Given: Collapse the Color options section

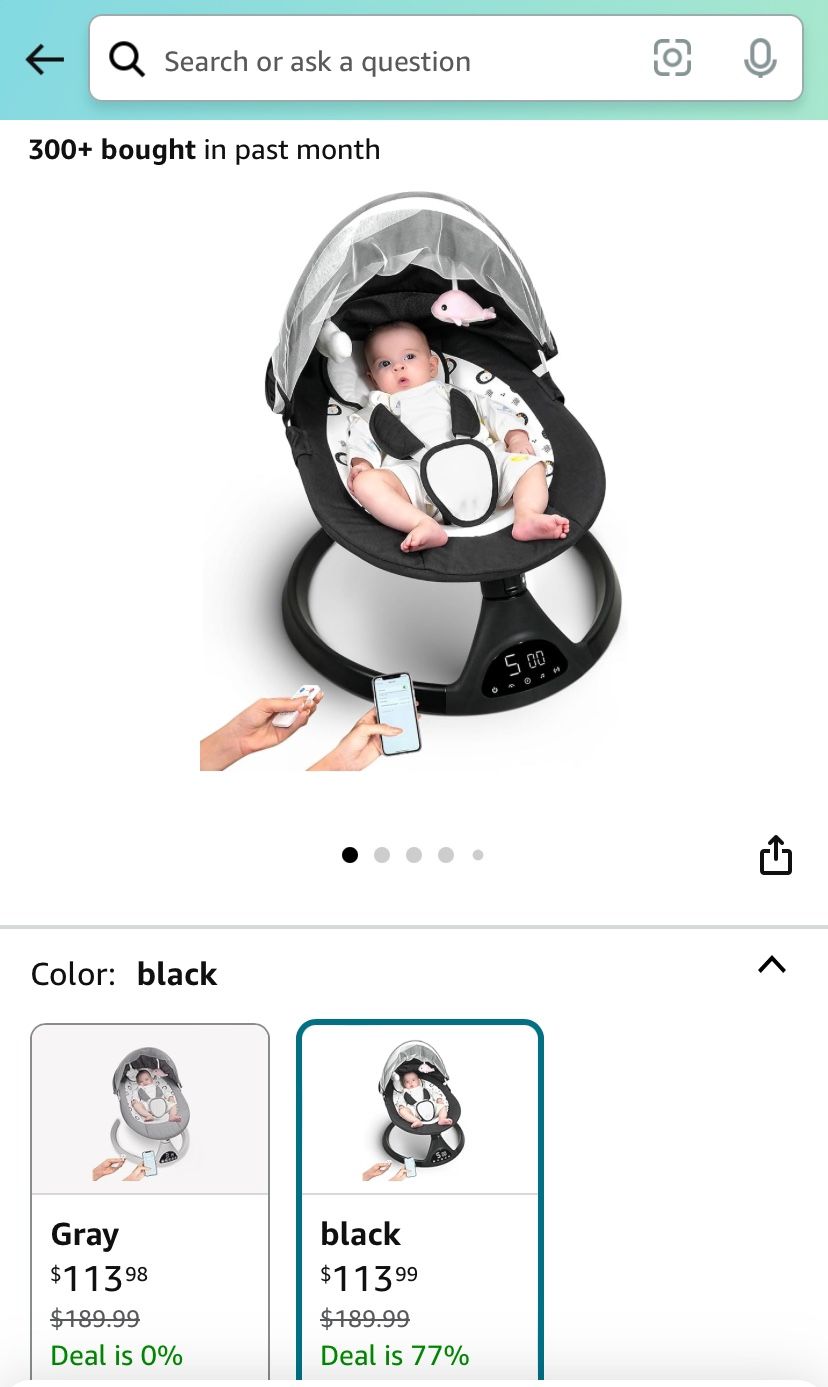Looking at the screenshot, I should tap(771, 965).
